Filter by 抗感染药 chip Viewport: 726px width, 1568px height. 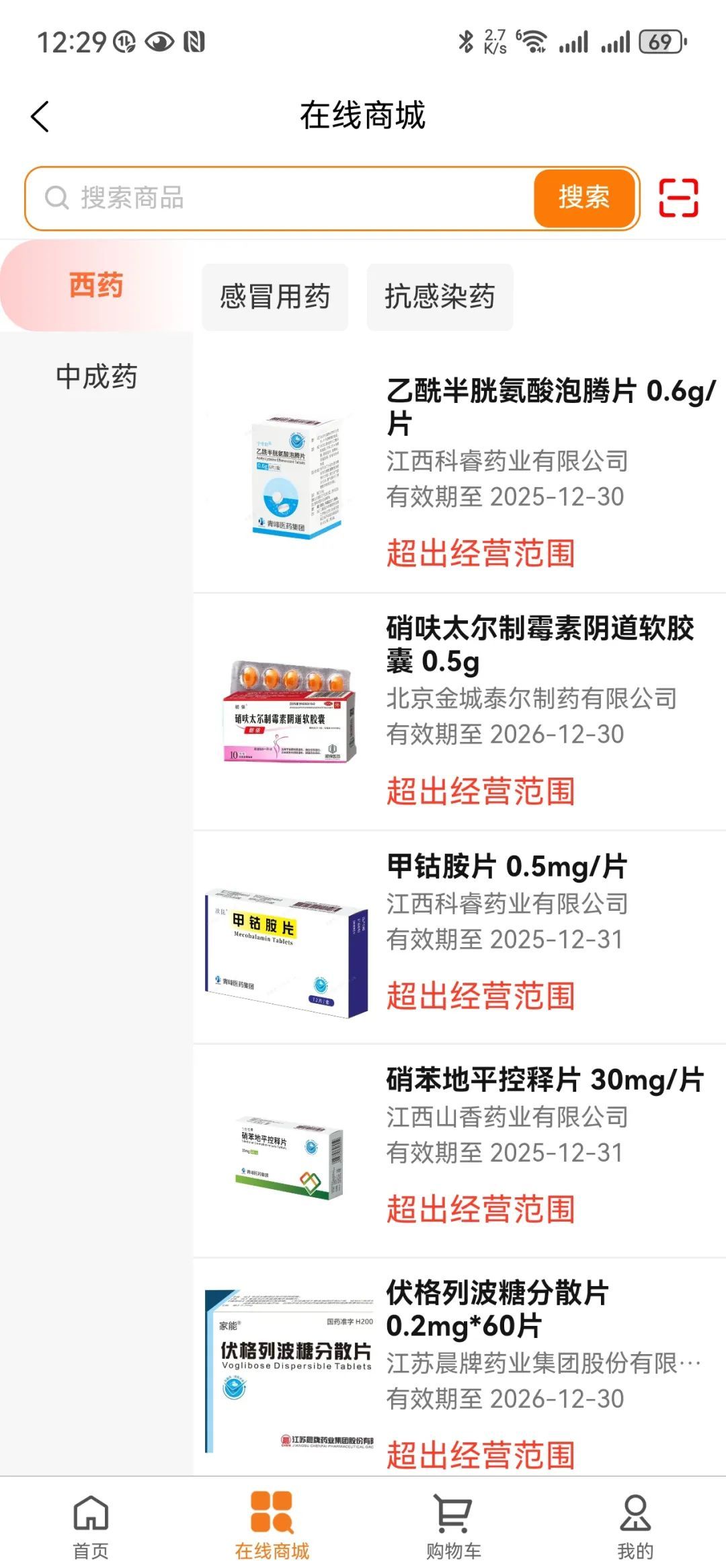[440, 297]
